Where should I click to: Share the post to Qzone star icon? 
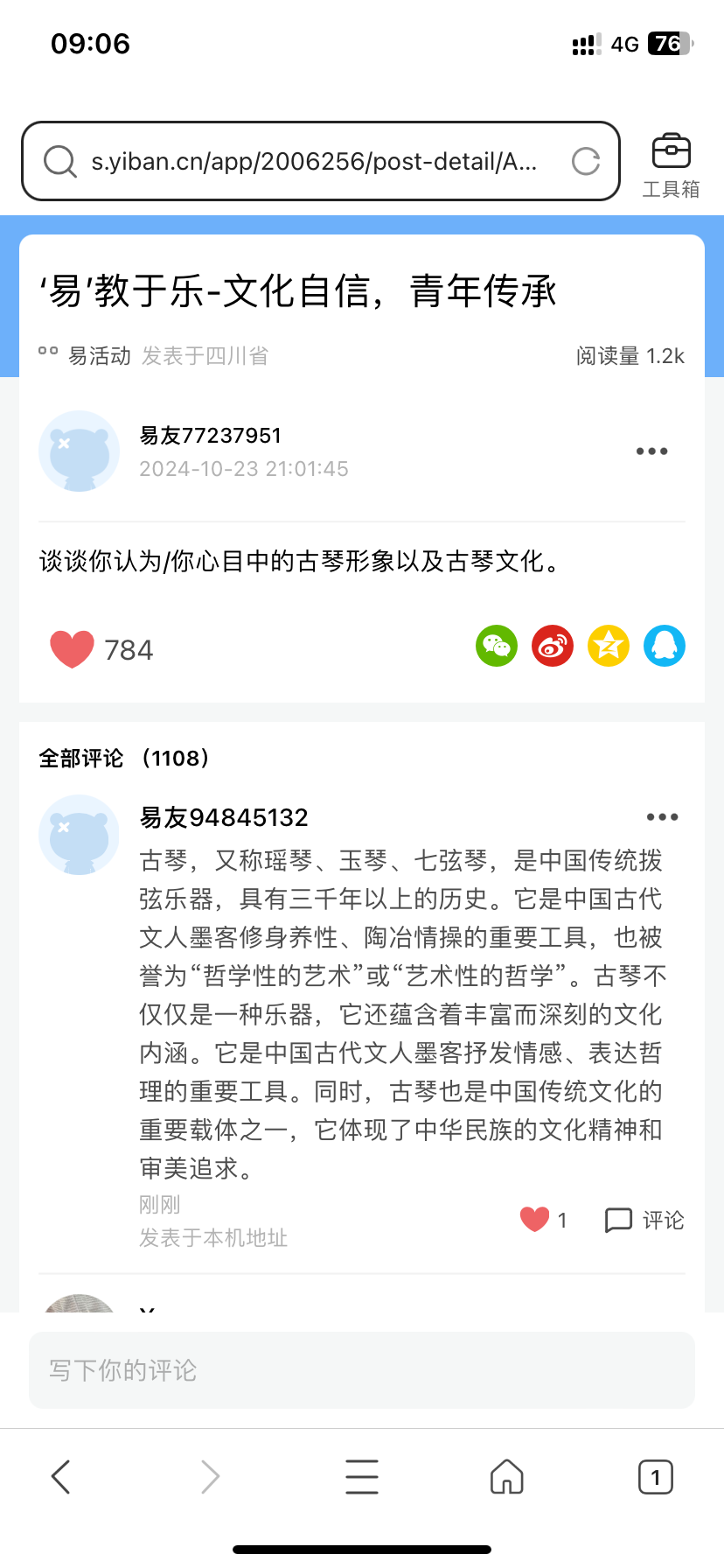[x=609, y=647]
